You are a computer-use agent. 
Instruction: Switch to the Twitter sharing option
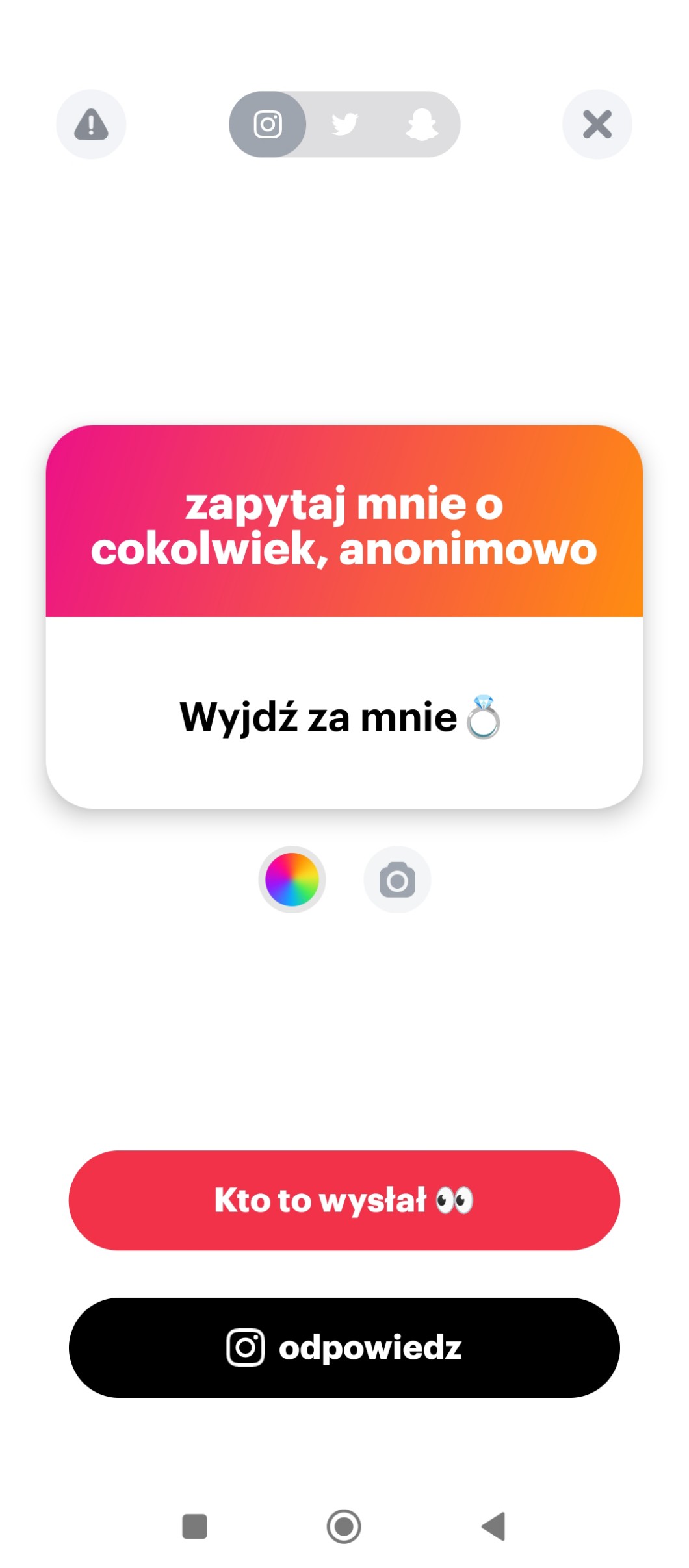344,124
